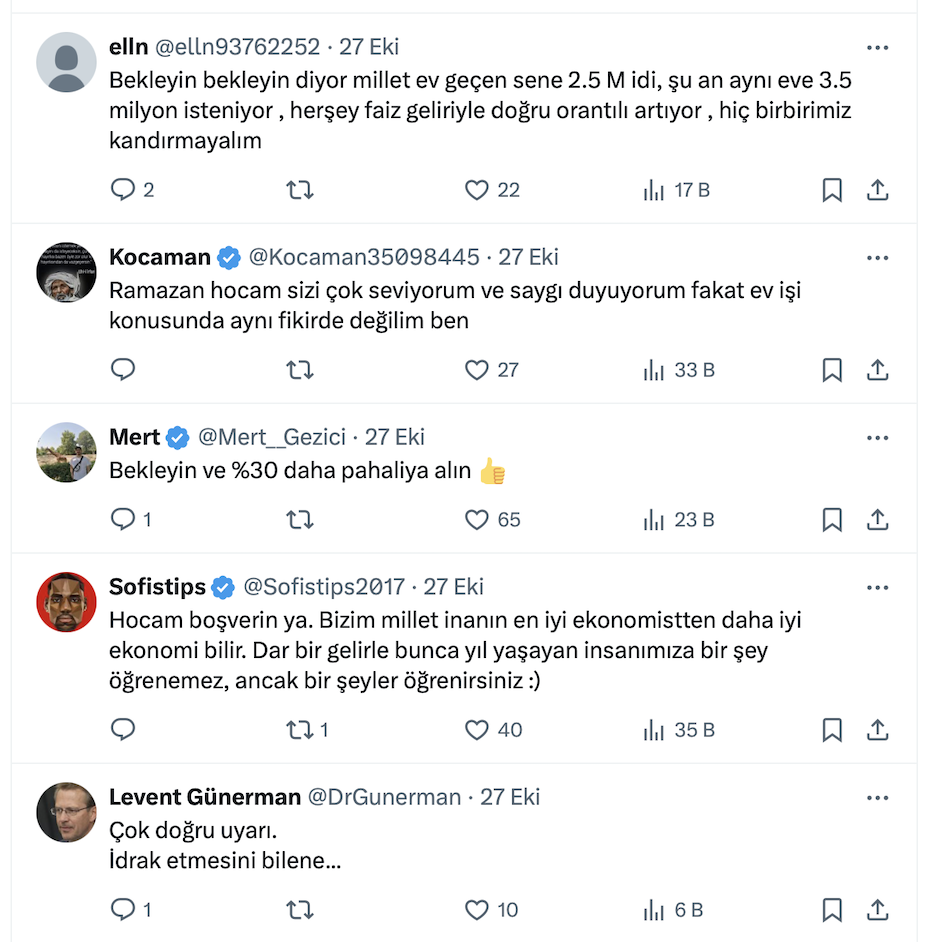Share Kocaman's tweet
This screenshot has width=944, height=942.
coord(877,370)
